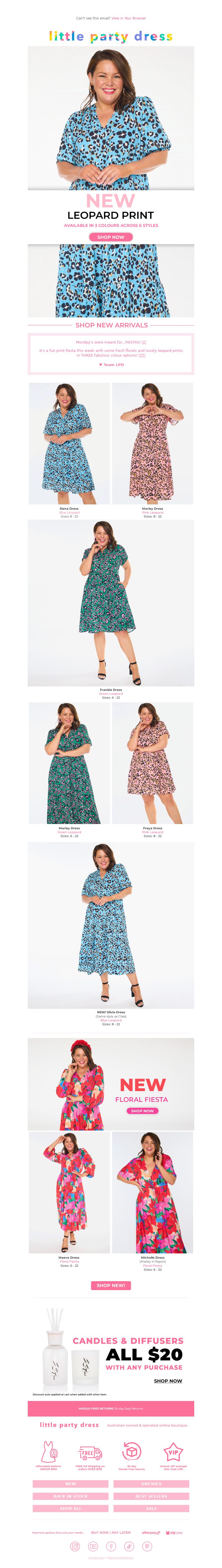Viewport: 222px width, 1568px height.
Task: Tap Shop Now on Floral Fiesta banner
Action: pyautogui.click(x=142, y=1111)
